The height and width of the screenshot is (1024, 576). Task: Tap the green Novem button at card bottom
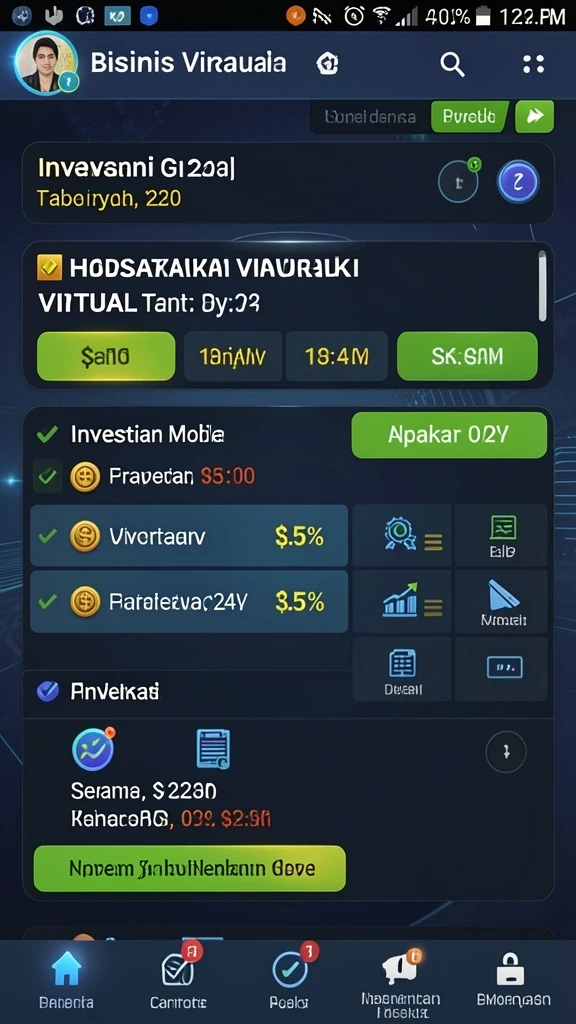189,868
